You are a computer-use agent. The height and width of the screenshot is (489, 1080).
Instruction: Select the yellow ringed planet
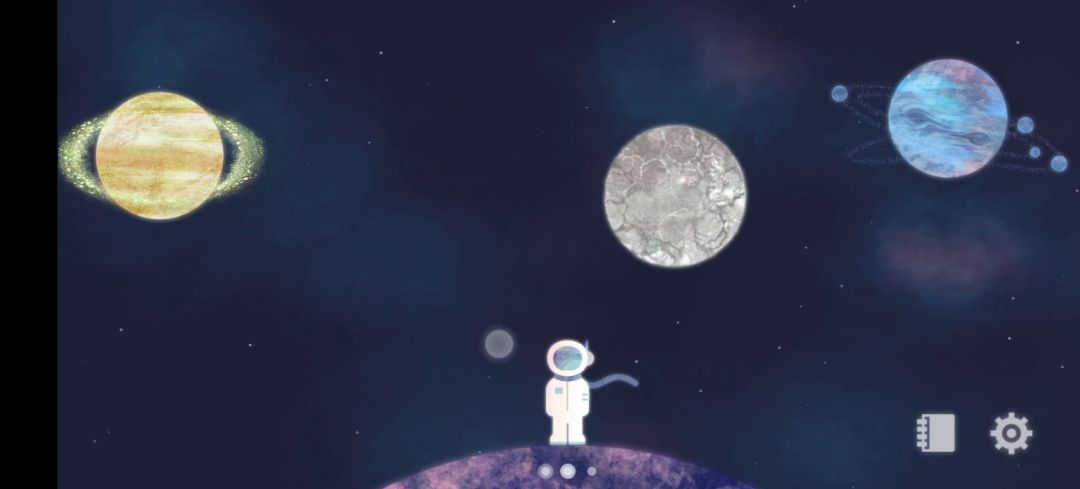pos(159,155)
